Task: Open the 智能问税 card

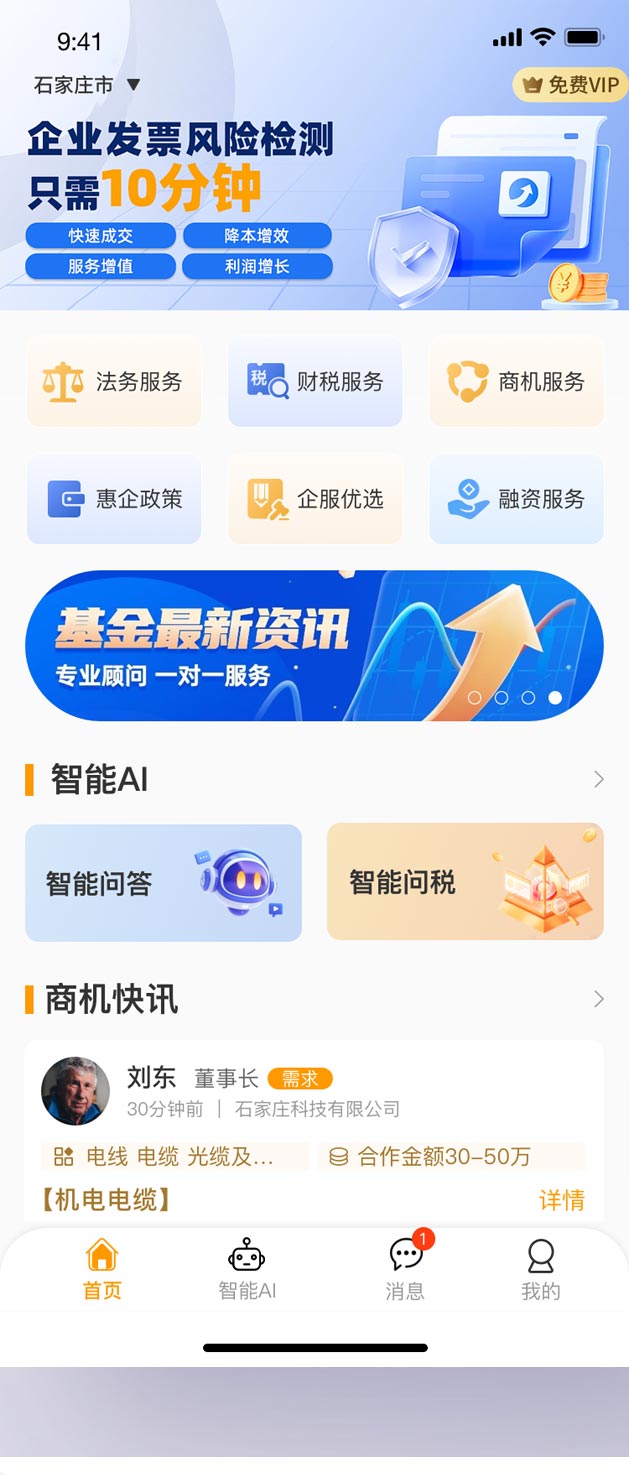Action: [x=465, y=882]
